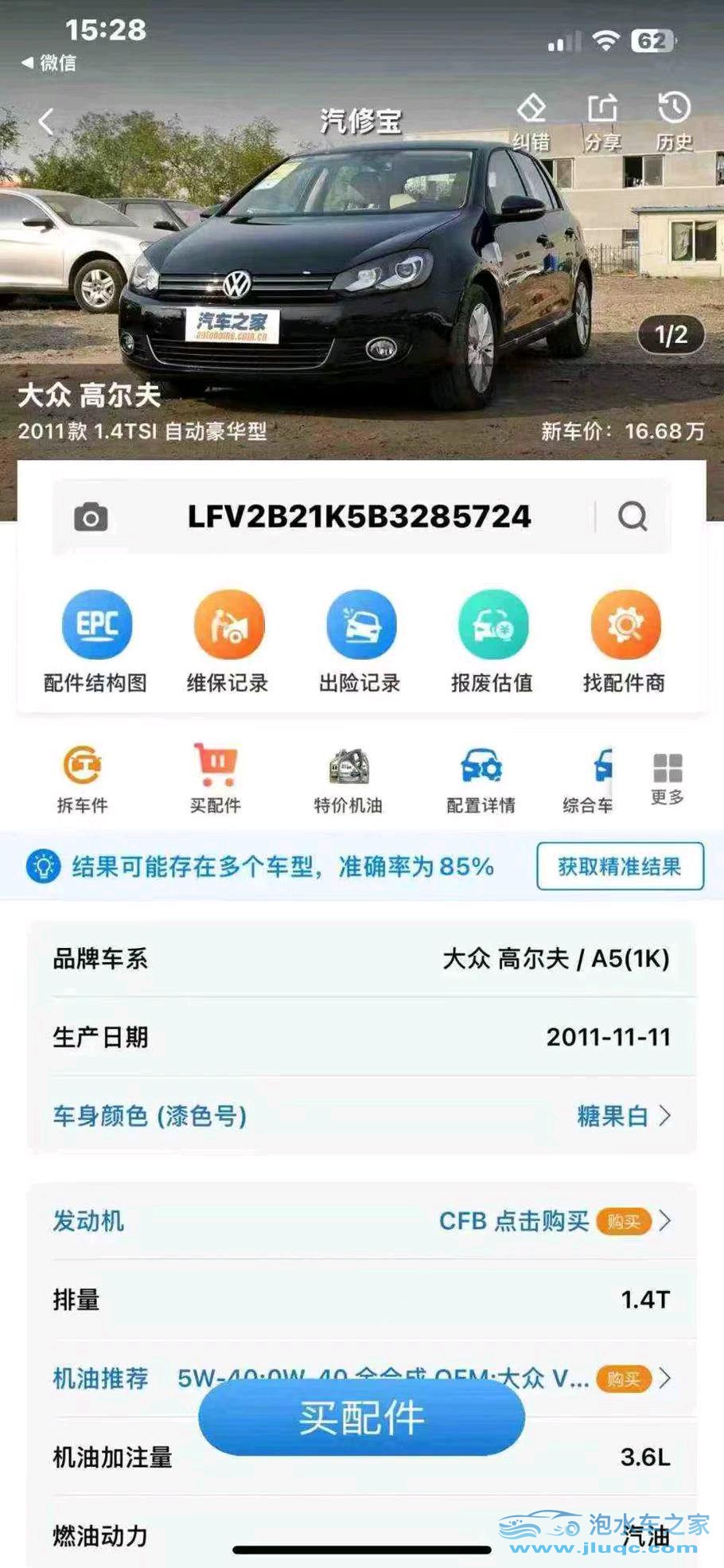Open the EPC 配件结构图 parts diagram
724x1568 pixels.
pos(95,637)
